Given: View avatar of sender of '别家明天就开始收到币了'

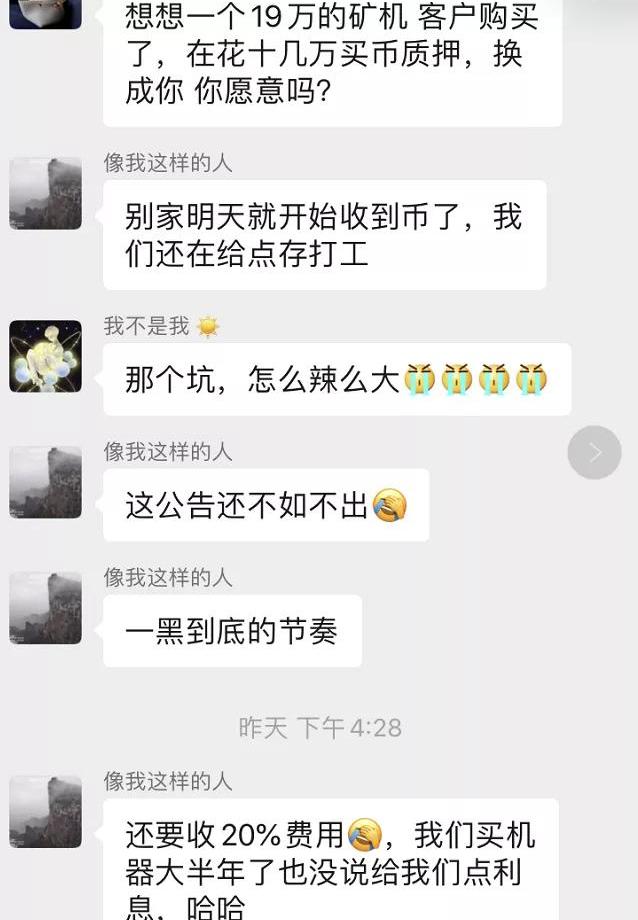Looking at the screenshot, I should tap(45, 193).
